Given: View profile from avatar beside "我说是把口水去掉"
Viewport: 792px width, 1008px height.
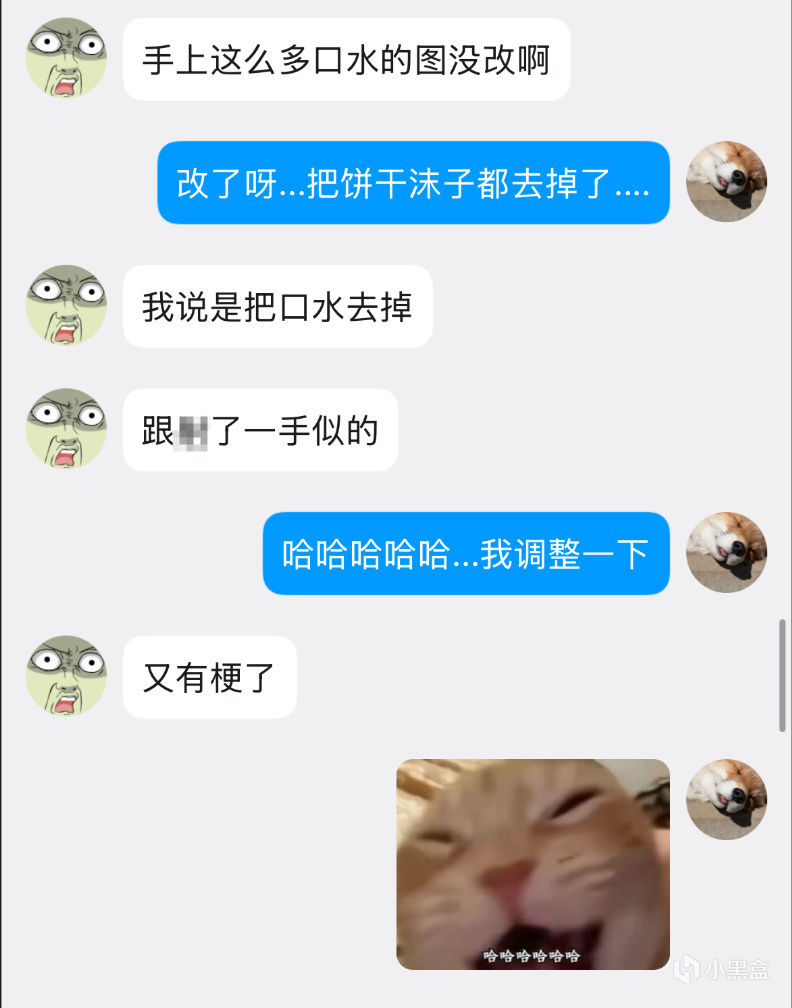Looking at the screenshot, I should [66, 306].
